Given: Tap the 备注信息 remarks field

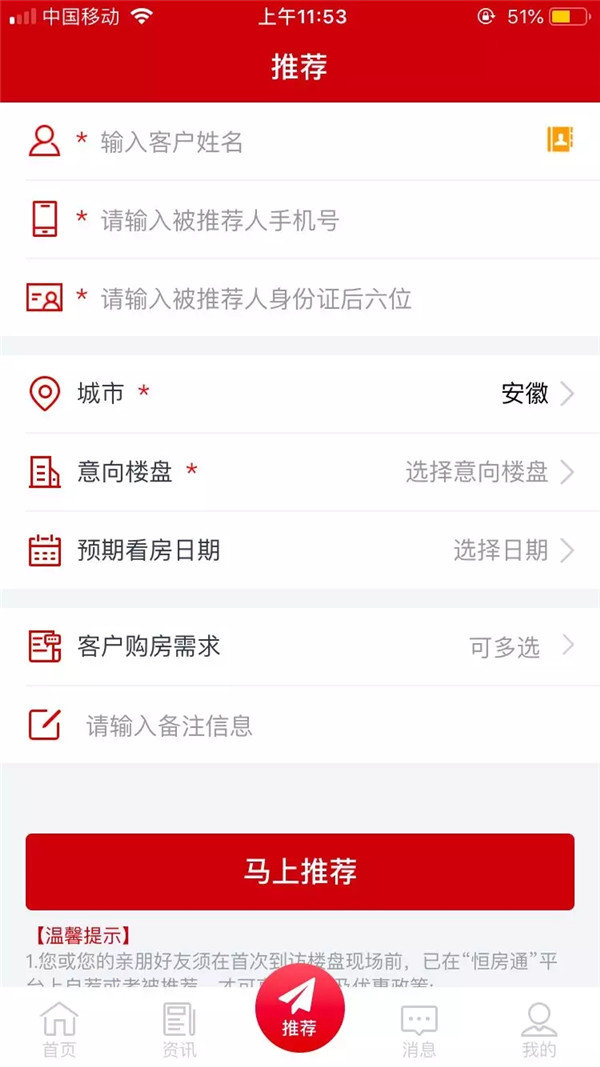Looking at the screenshot, I should click(300, 726).
